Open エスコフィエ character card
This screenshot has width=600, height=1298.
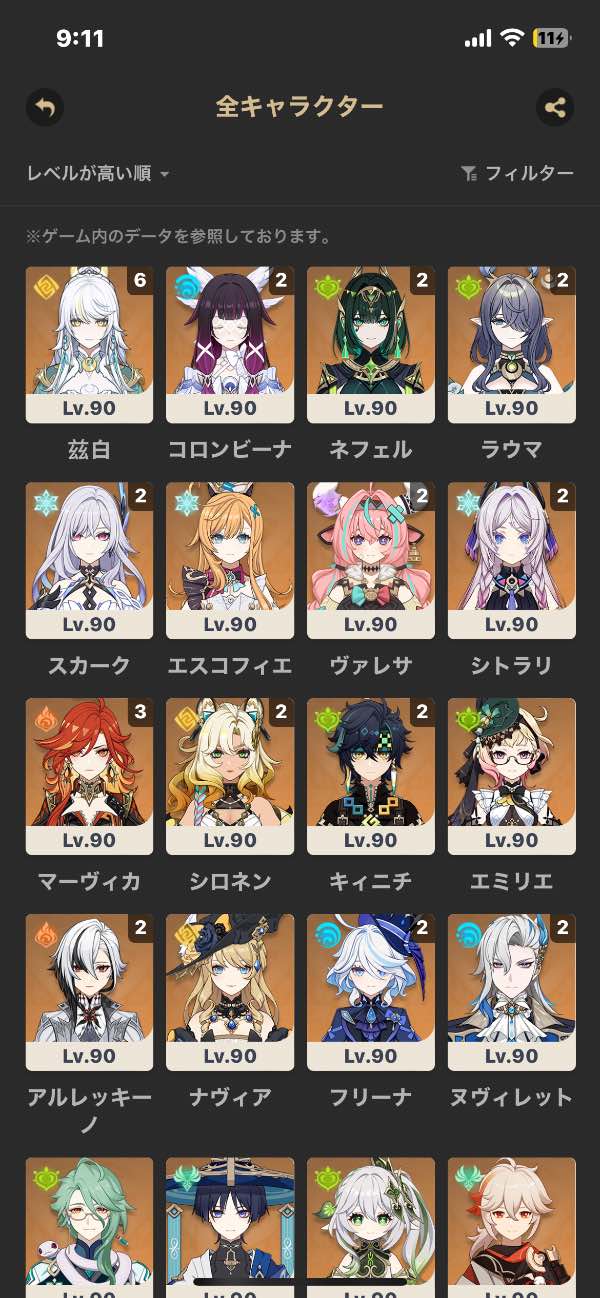point(230,561)
